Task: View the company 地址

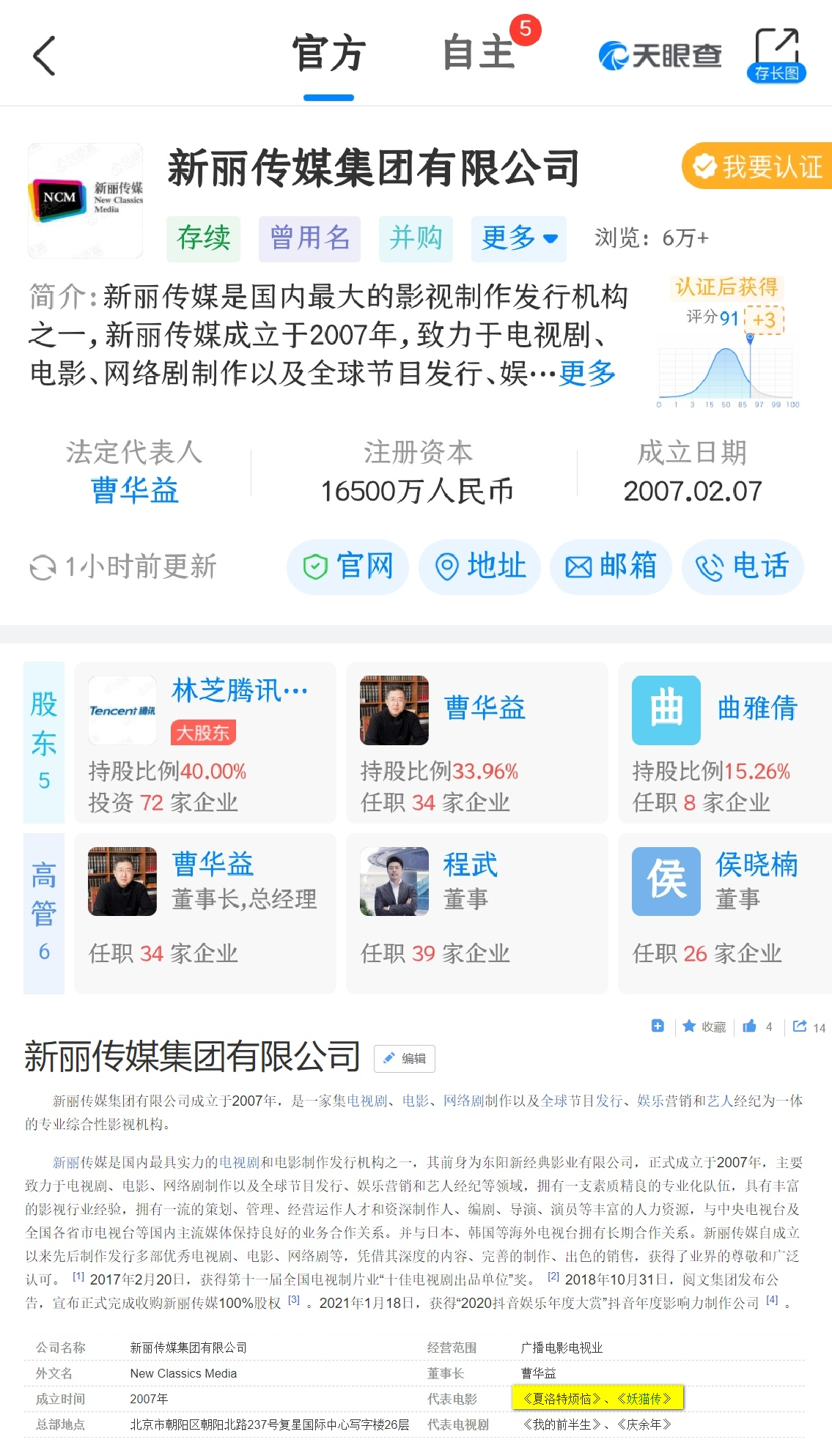Action: click(480, 566)
